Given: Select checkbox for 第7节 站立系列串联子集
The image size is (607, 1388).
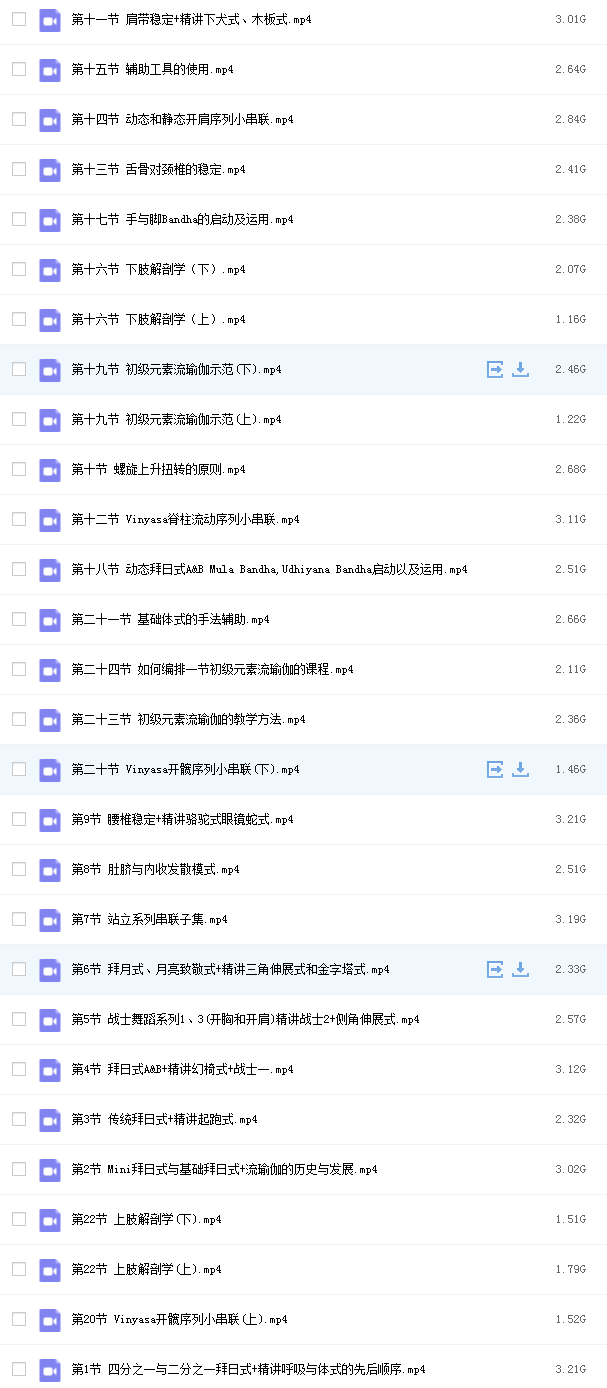Looking at the screenshot, I should pyautogui.click(x=19, y=919).
